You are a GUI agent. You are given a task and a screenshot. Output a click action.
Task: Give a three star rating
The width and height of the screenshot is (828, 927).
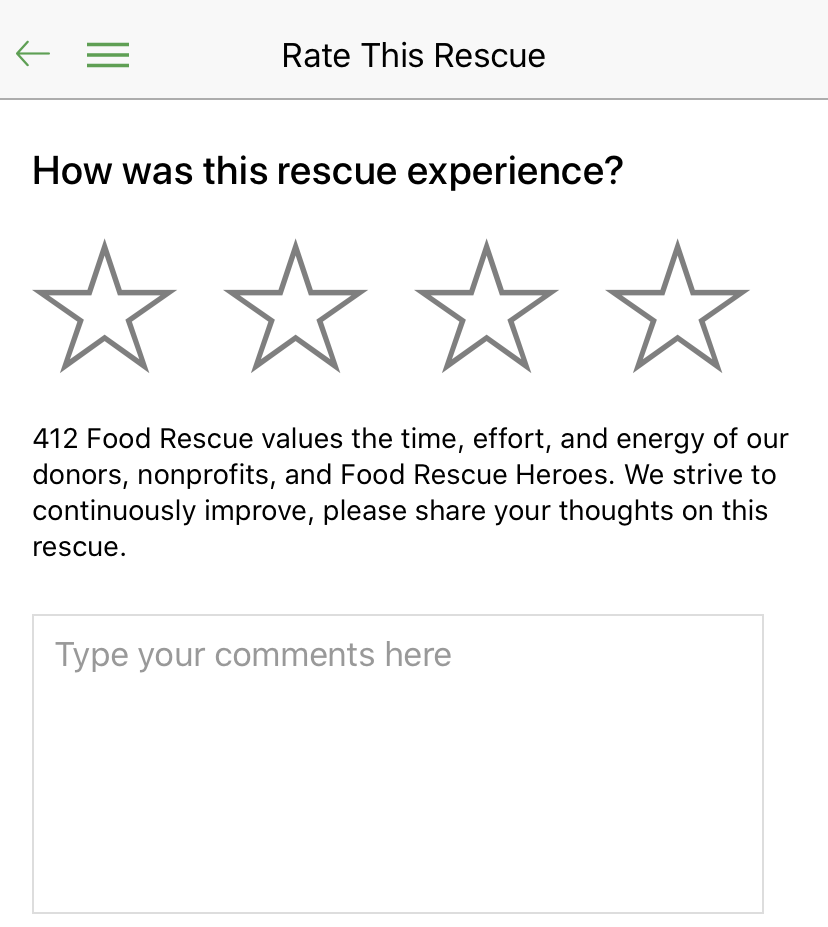tap(487, 309)
